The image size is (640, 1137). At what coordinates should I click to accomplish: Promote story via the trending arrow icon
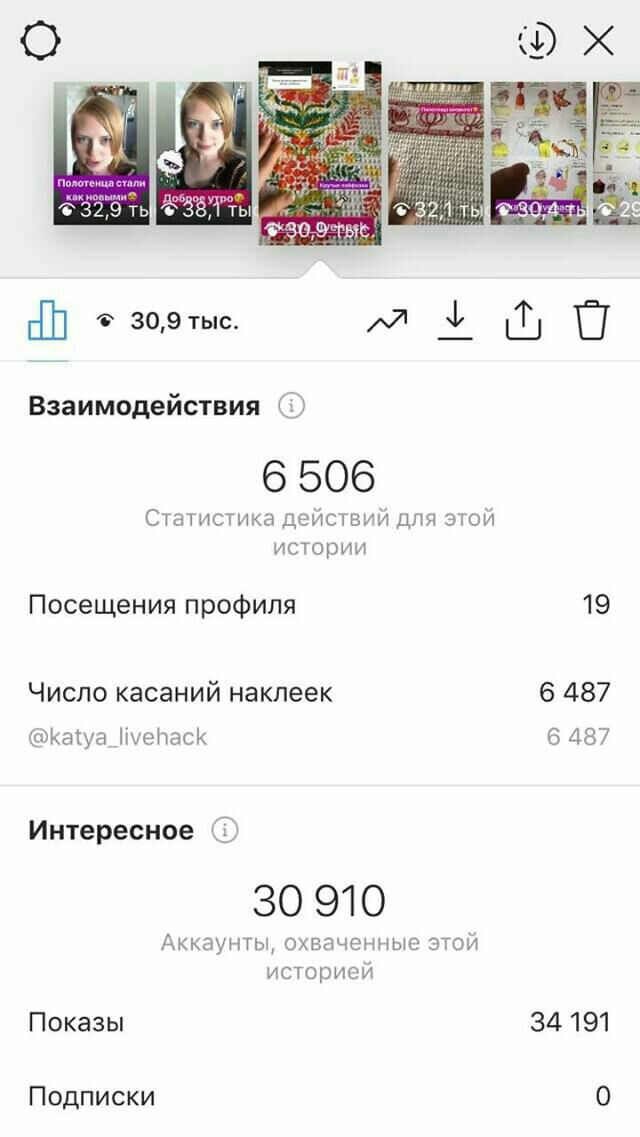387,321
